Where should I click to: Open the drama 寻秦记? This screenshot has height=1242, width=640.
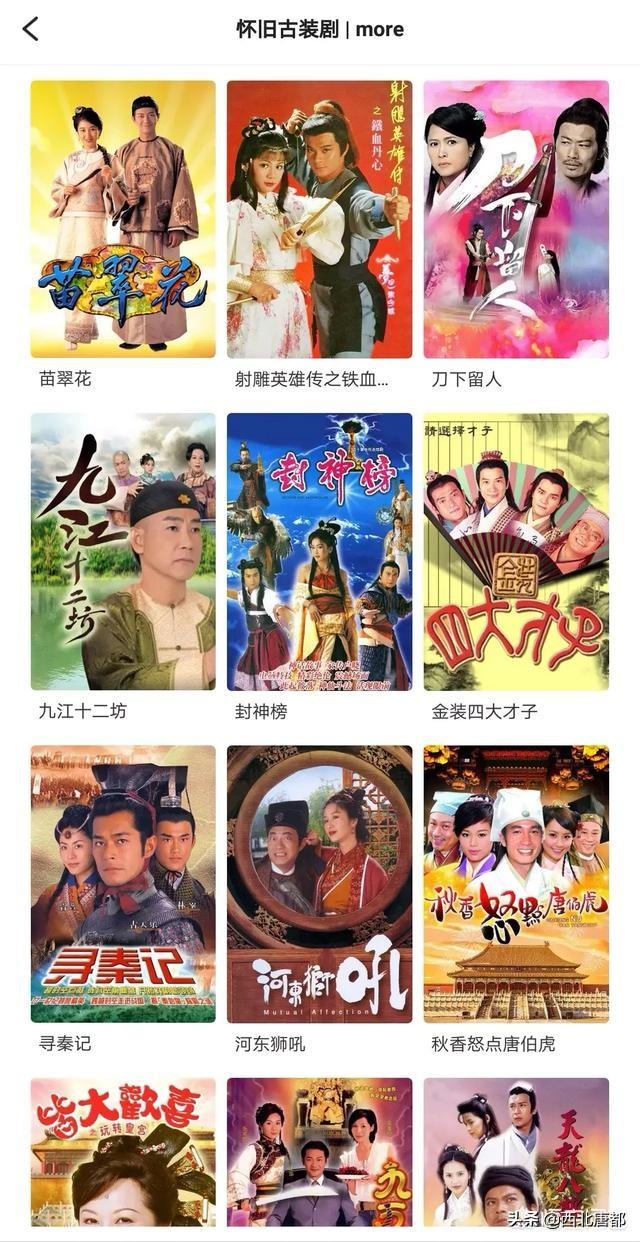point(123,883)
